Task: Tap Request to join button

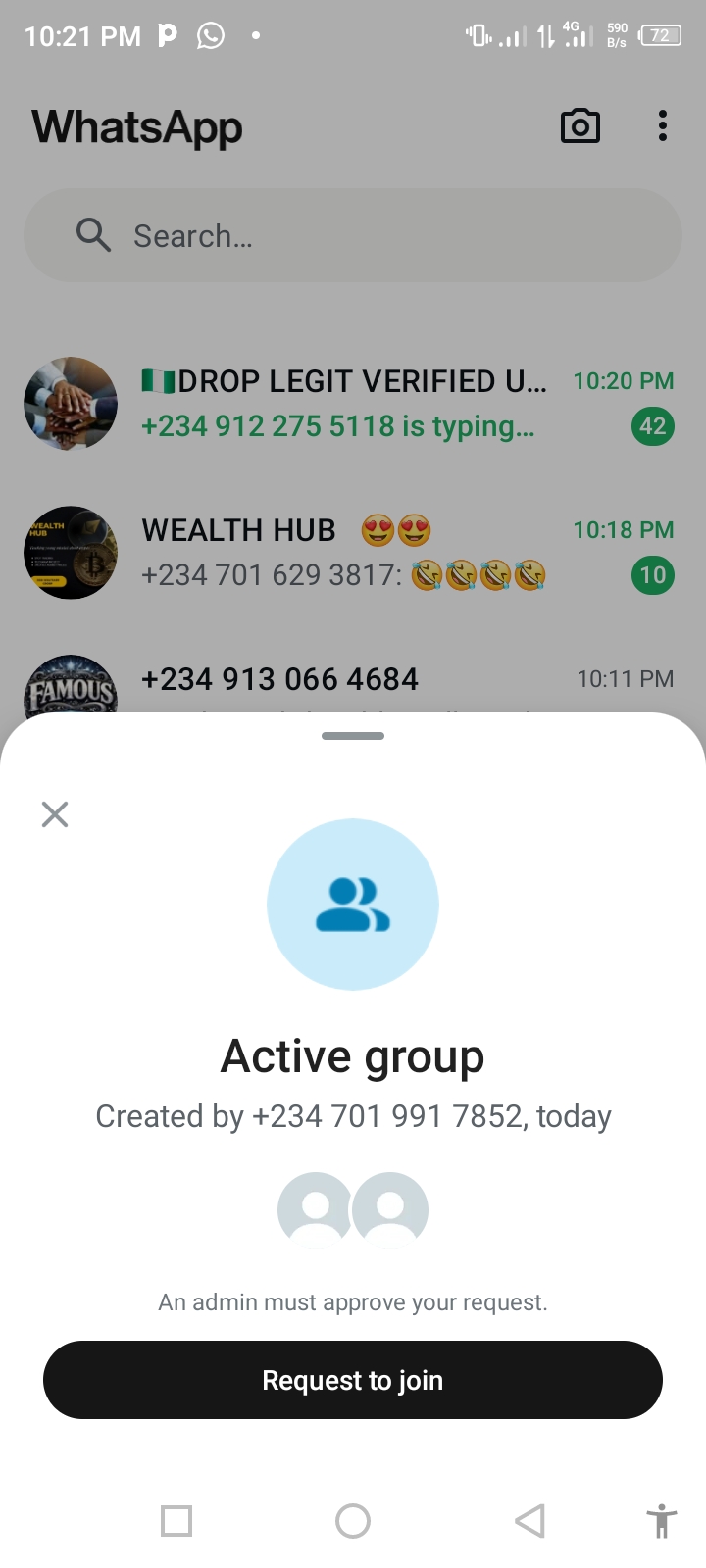Action: [x=353, y=1380]
